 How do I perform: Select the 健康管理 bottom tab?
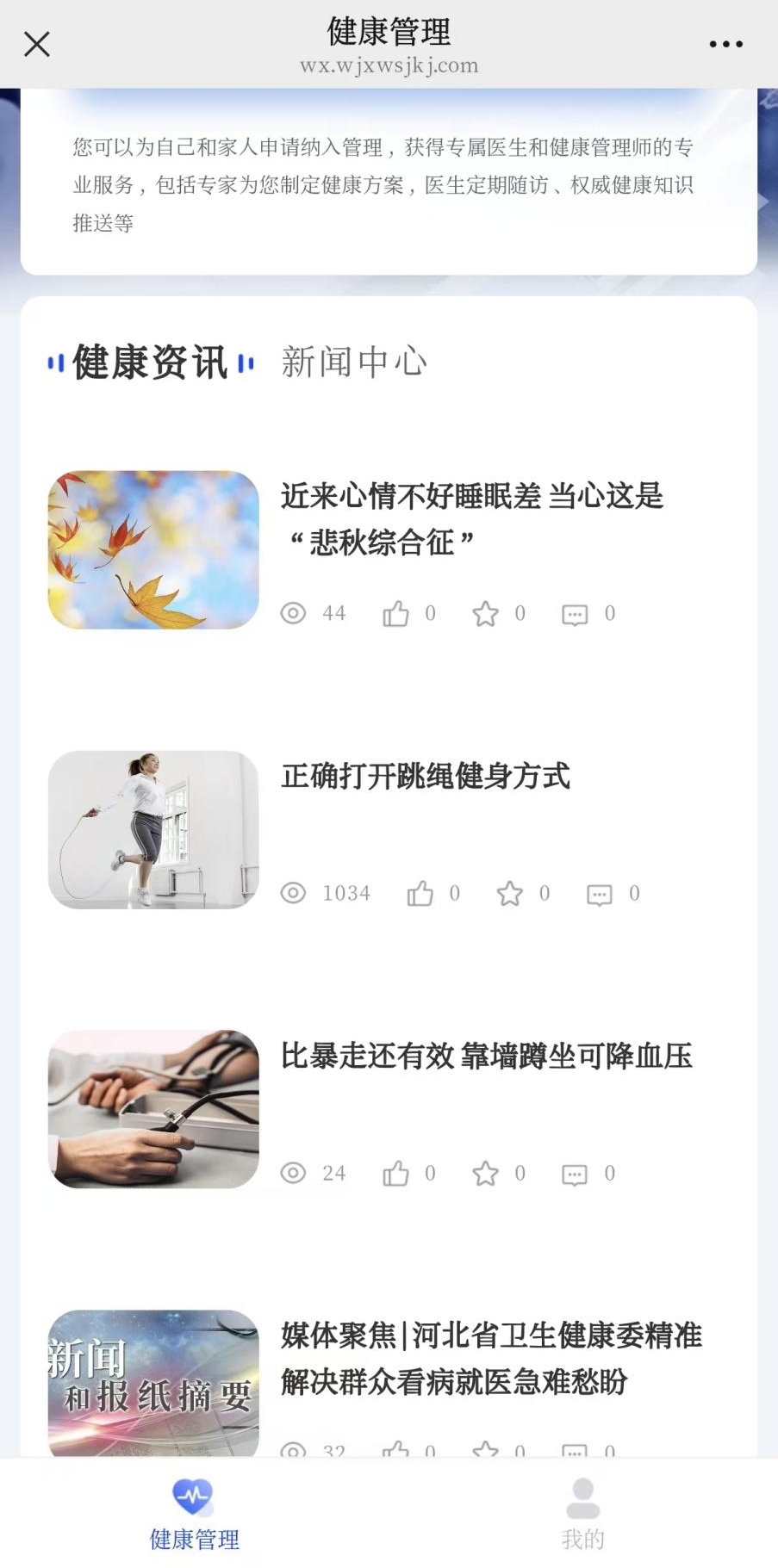tap(193, 1515)
